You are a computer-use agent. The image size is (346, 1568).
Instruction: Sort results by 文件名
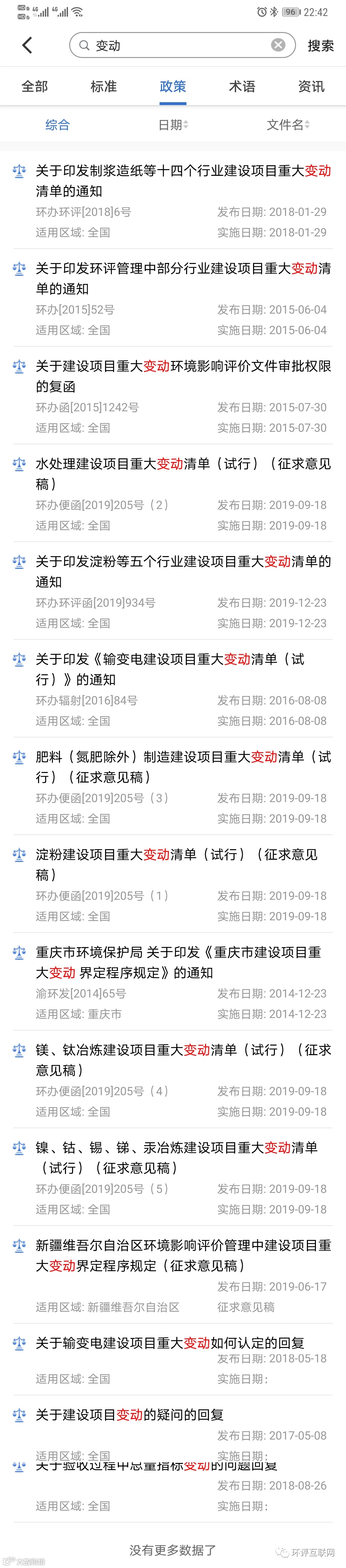click(x=288, y=125)
